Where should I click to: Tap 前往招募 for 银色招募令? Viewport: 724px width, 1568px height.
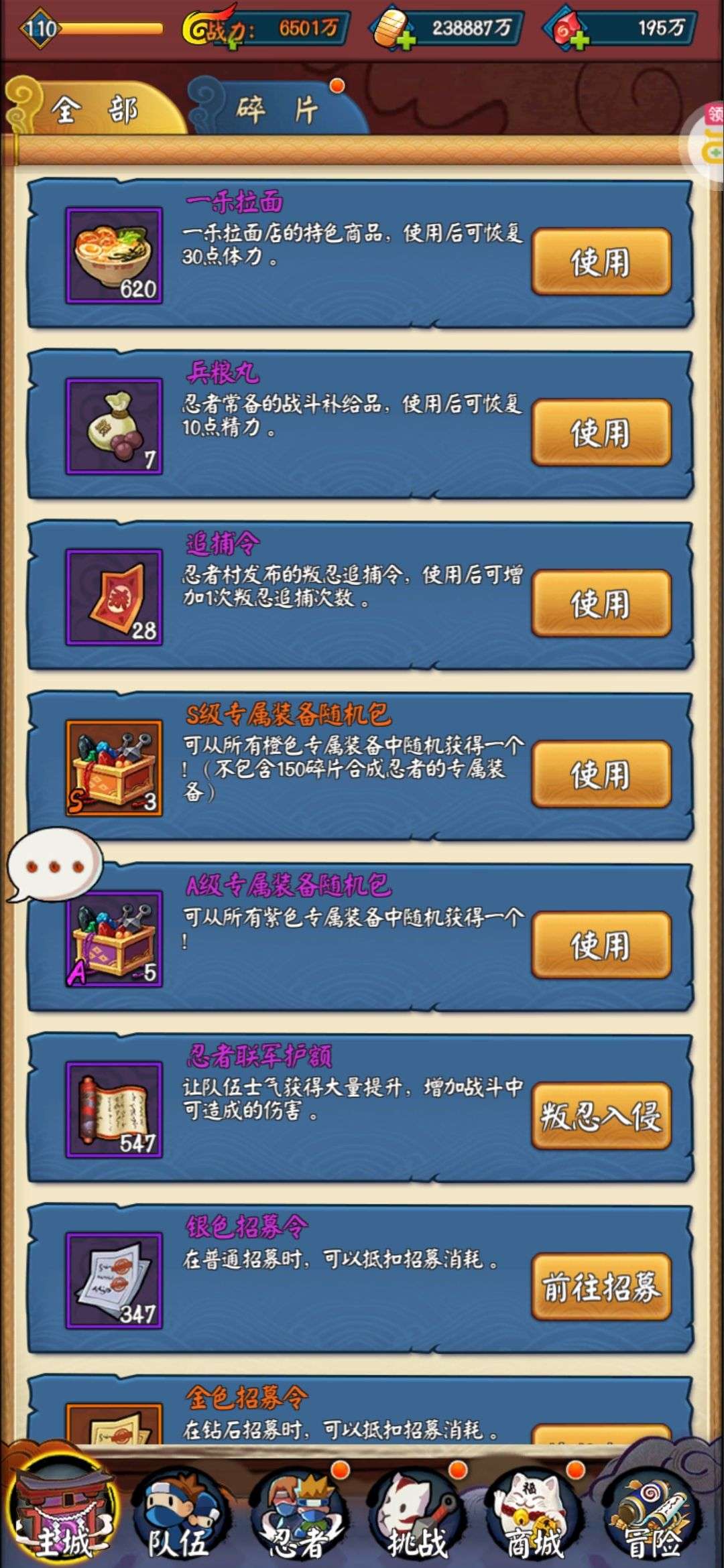[x=601, y=1287]
